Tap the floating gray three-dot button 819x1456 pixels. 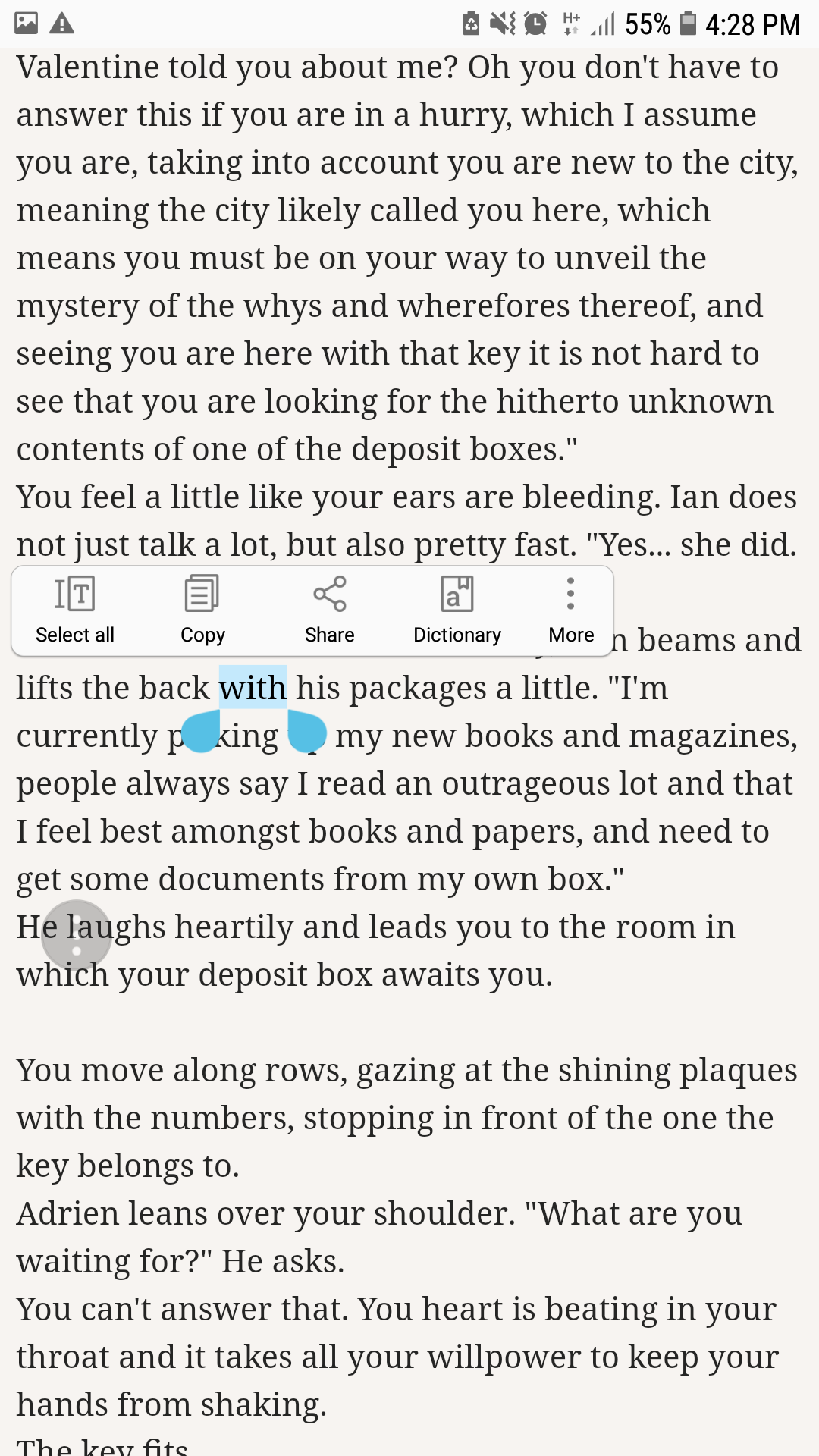tap(77, 935)
